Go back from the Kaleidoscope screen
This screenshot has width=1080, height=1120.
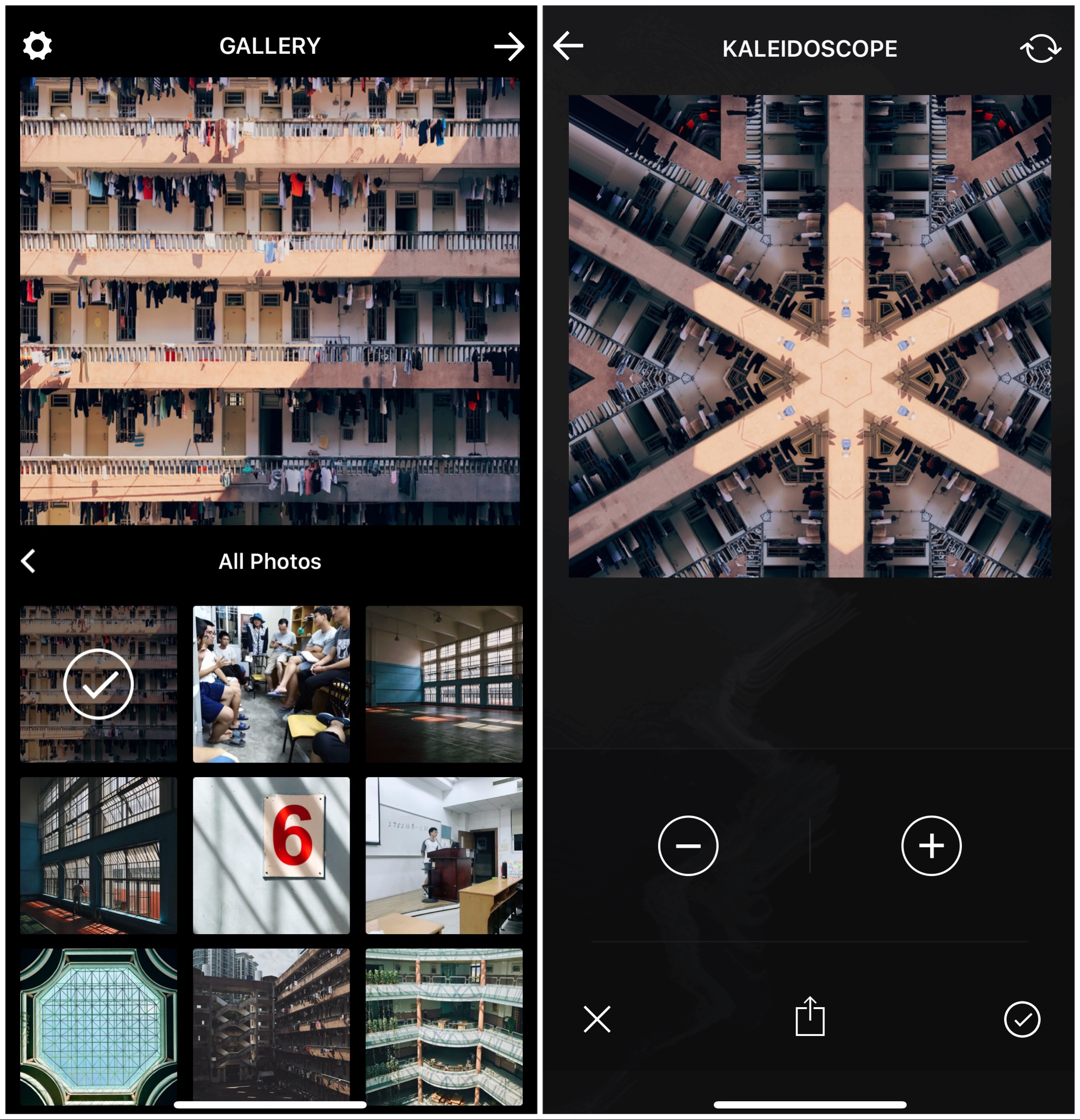[x=568, y=46]
